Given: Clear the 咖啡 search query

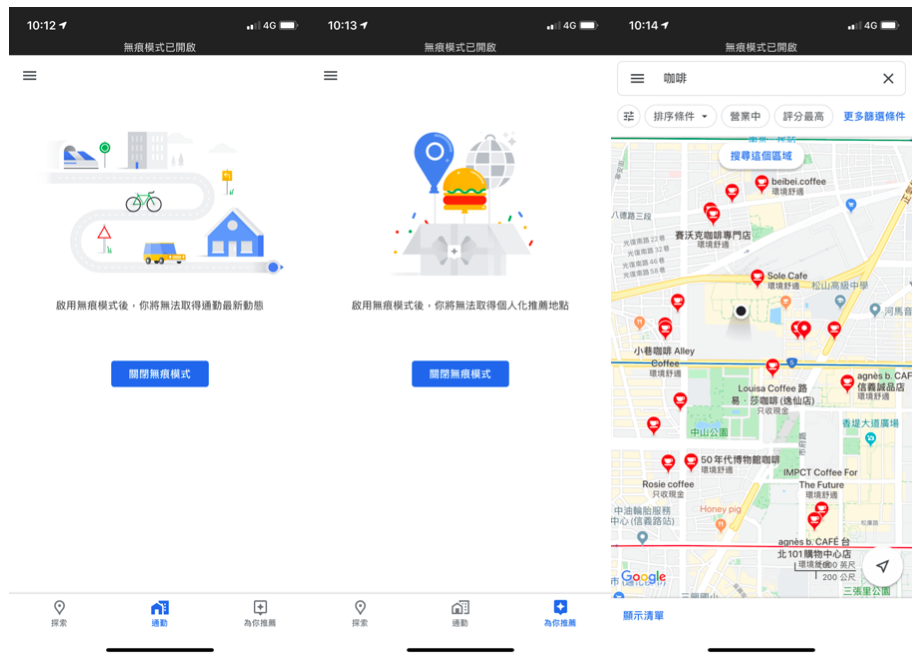Looking at the screenshot, I should (x=888, y=79).
